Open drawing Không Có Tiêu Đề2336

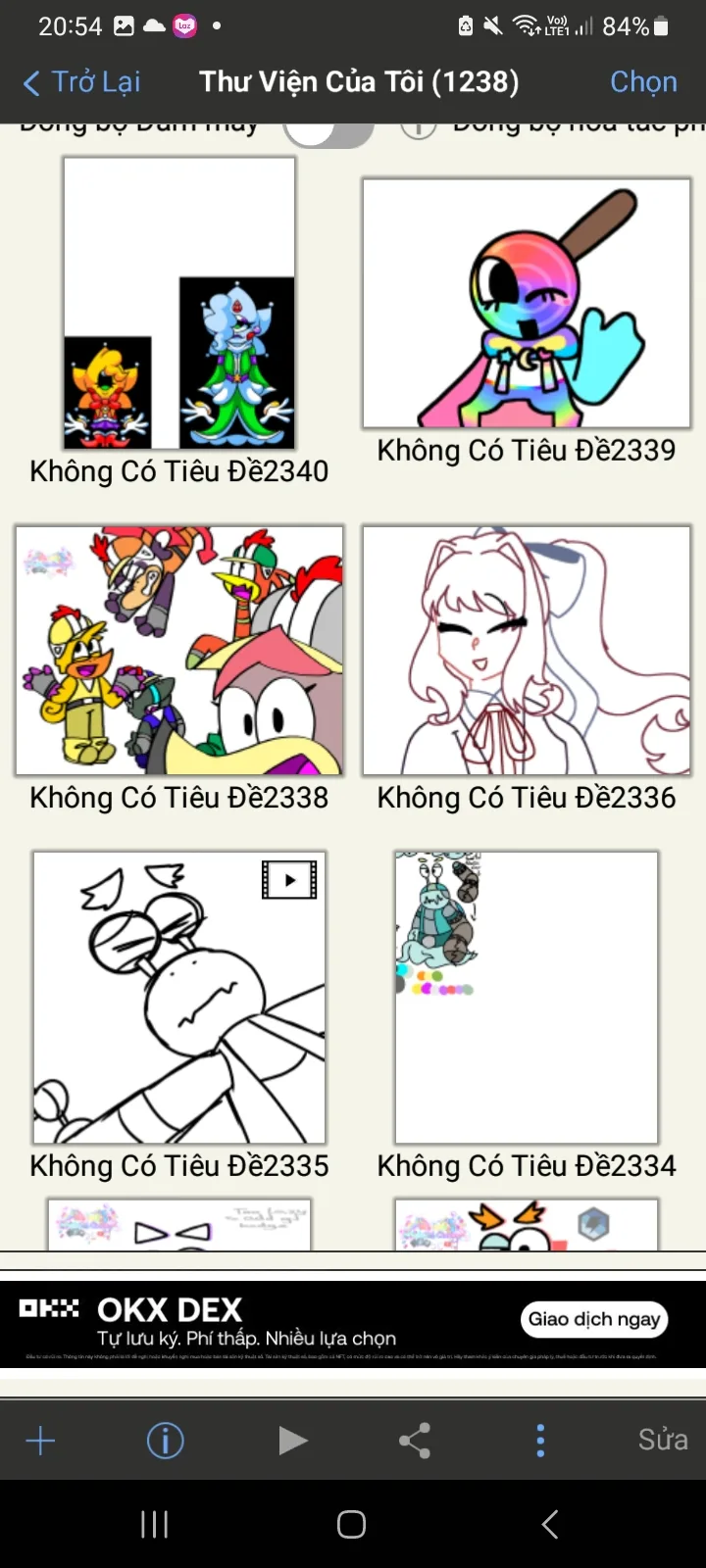(527, 650)
